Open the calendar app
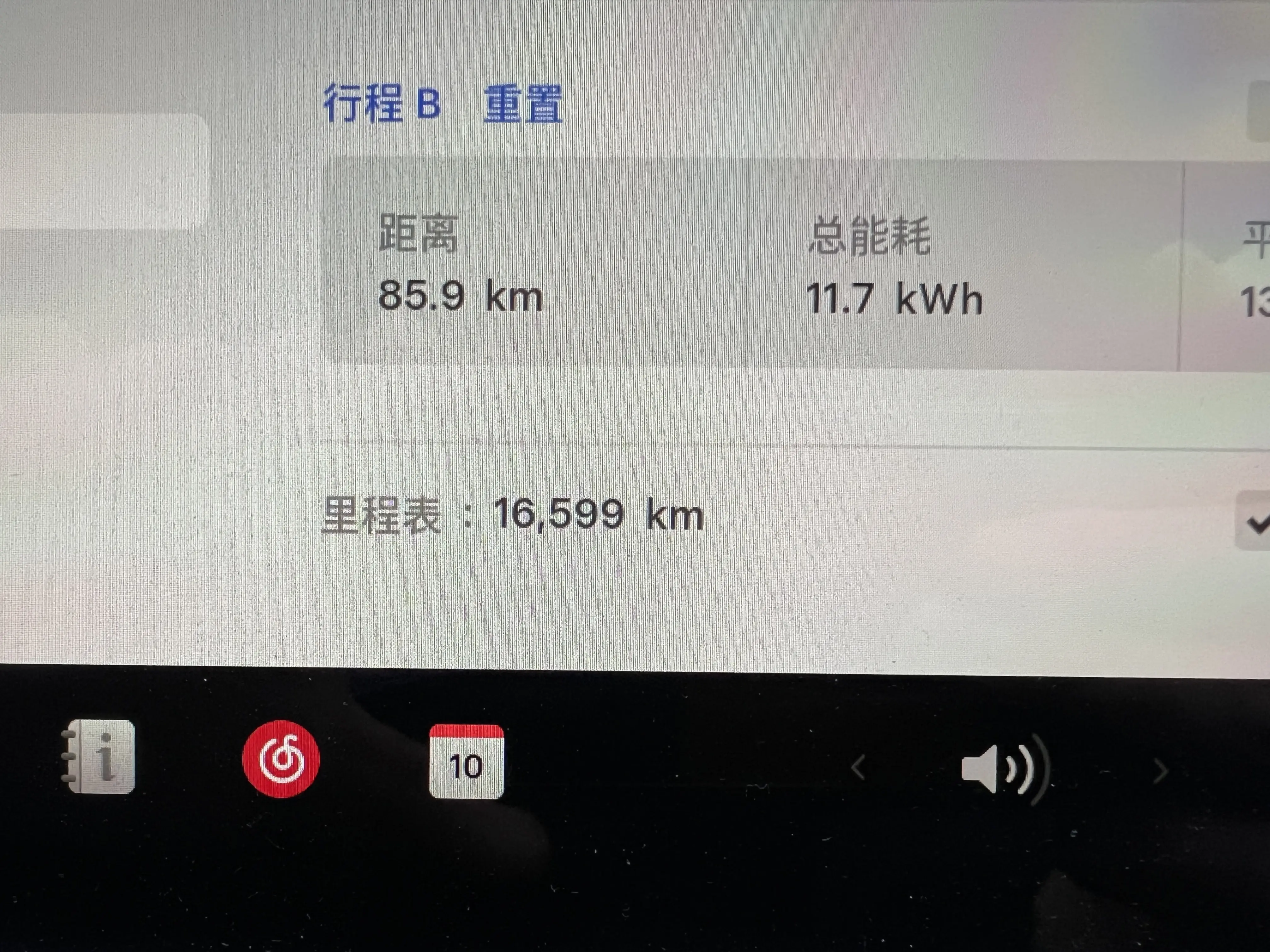 466,762
